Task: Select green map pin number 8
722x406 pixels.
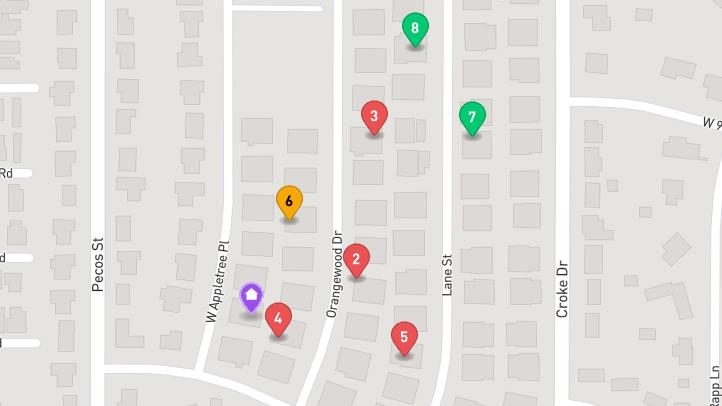Action: (x=415, y=28)
